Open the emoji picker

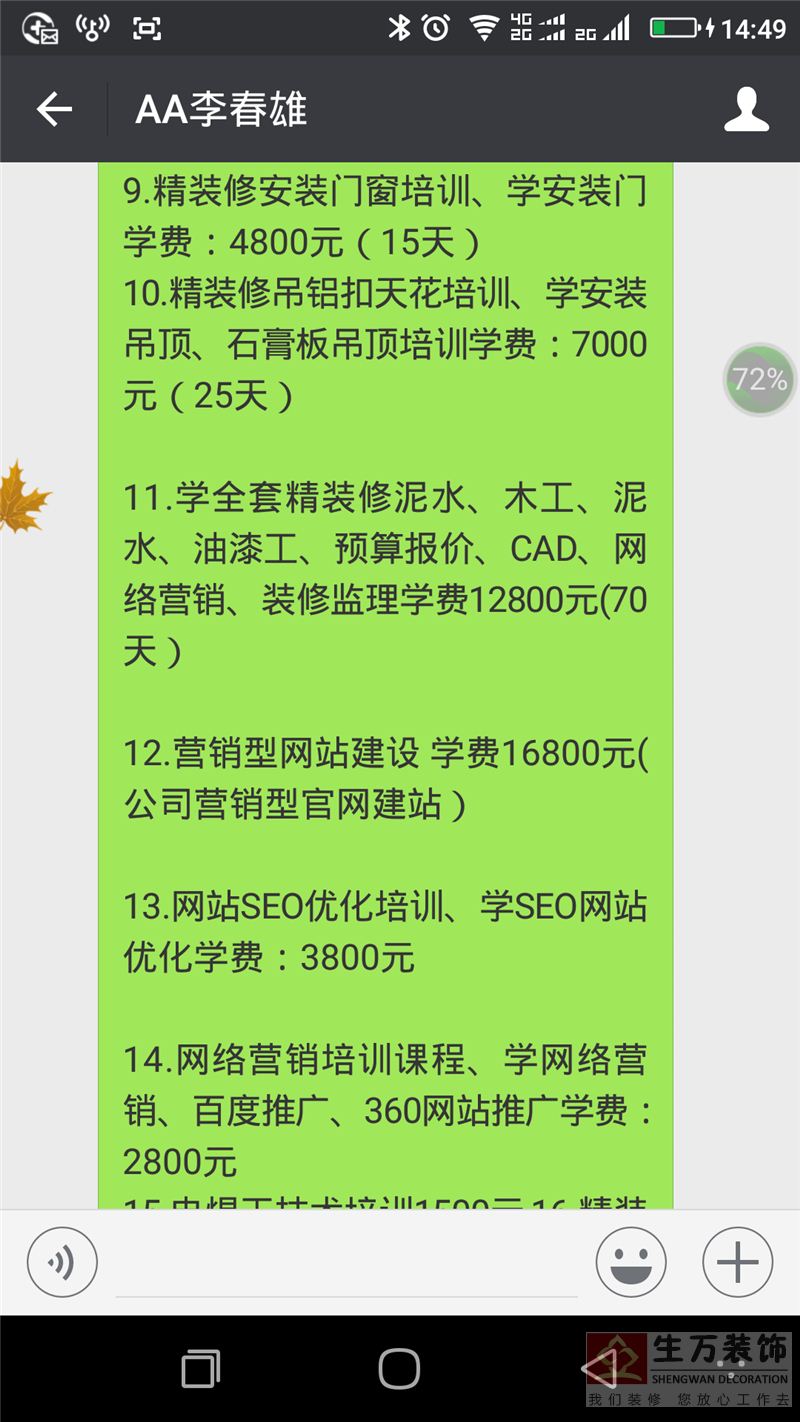[631, 1262]
